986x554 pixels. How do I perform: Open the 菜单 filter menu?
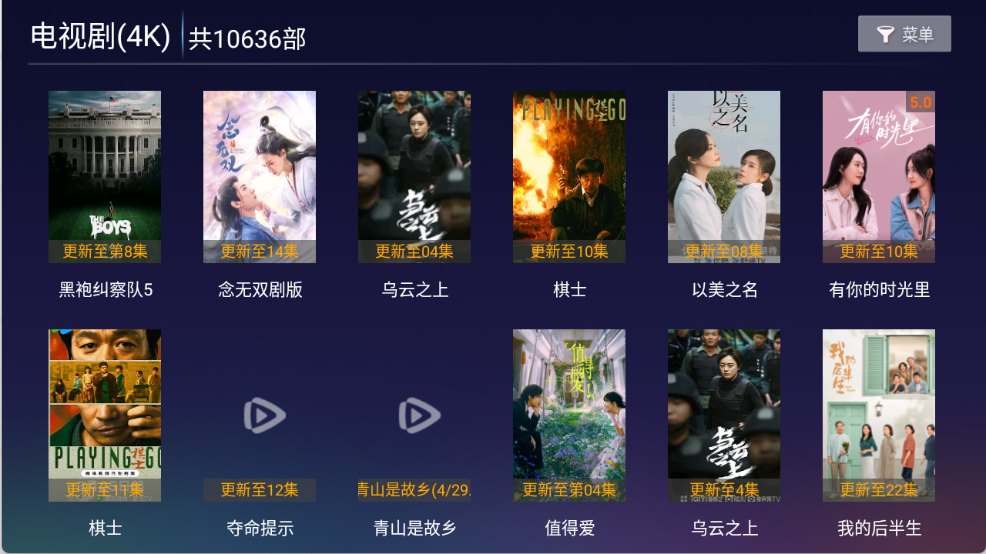(904, 35)
